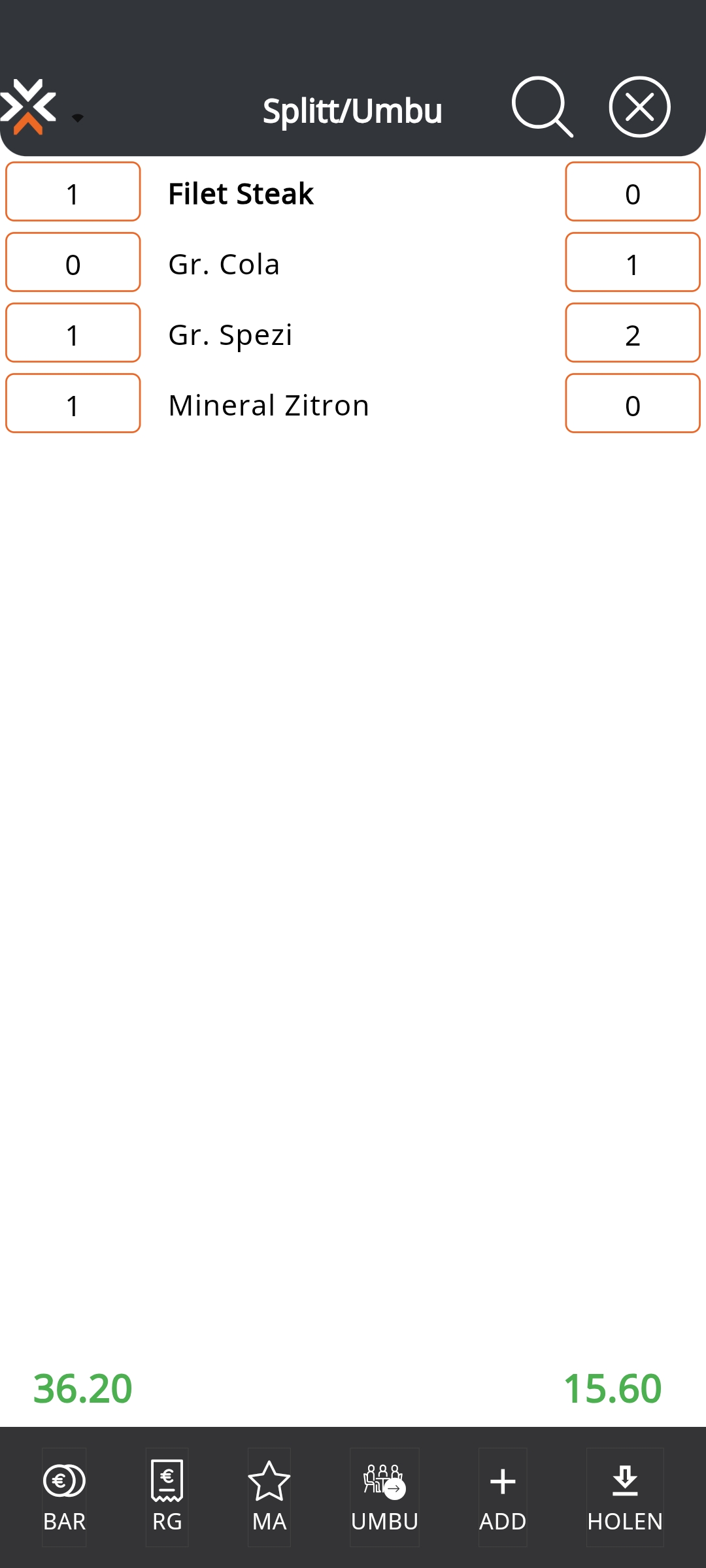Screen dimensions: 706x1568
Task: Choose the RG invoice button
Action: pyautogui.click(x=167, y=1497)
